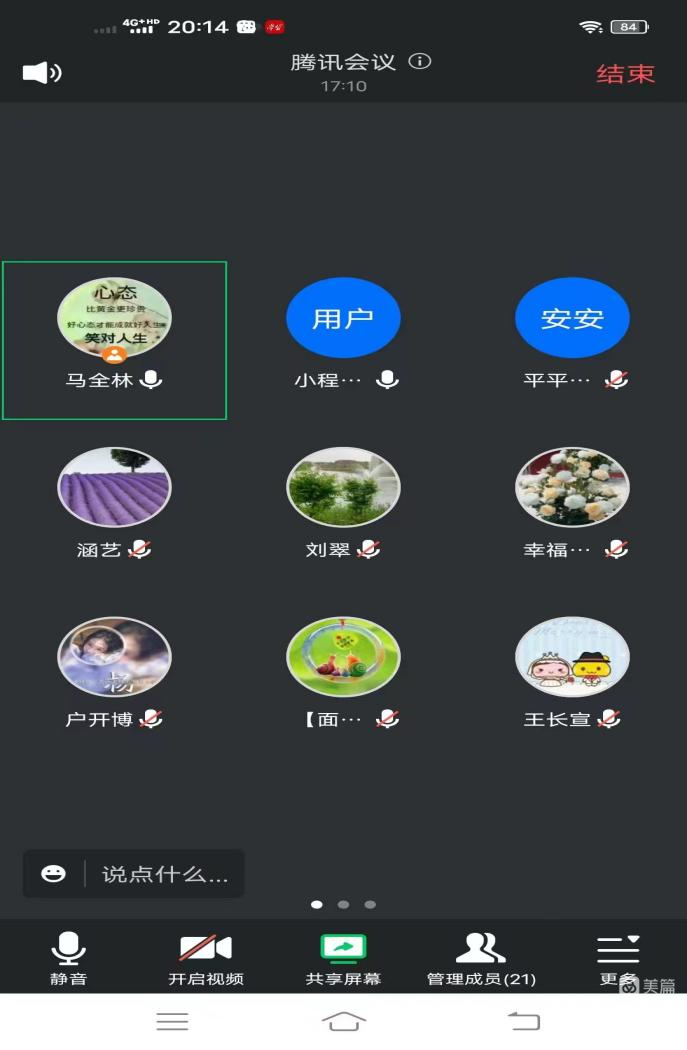Toggle the speaker audio output icon
The image size is (687, 1050).
point(42,73)
